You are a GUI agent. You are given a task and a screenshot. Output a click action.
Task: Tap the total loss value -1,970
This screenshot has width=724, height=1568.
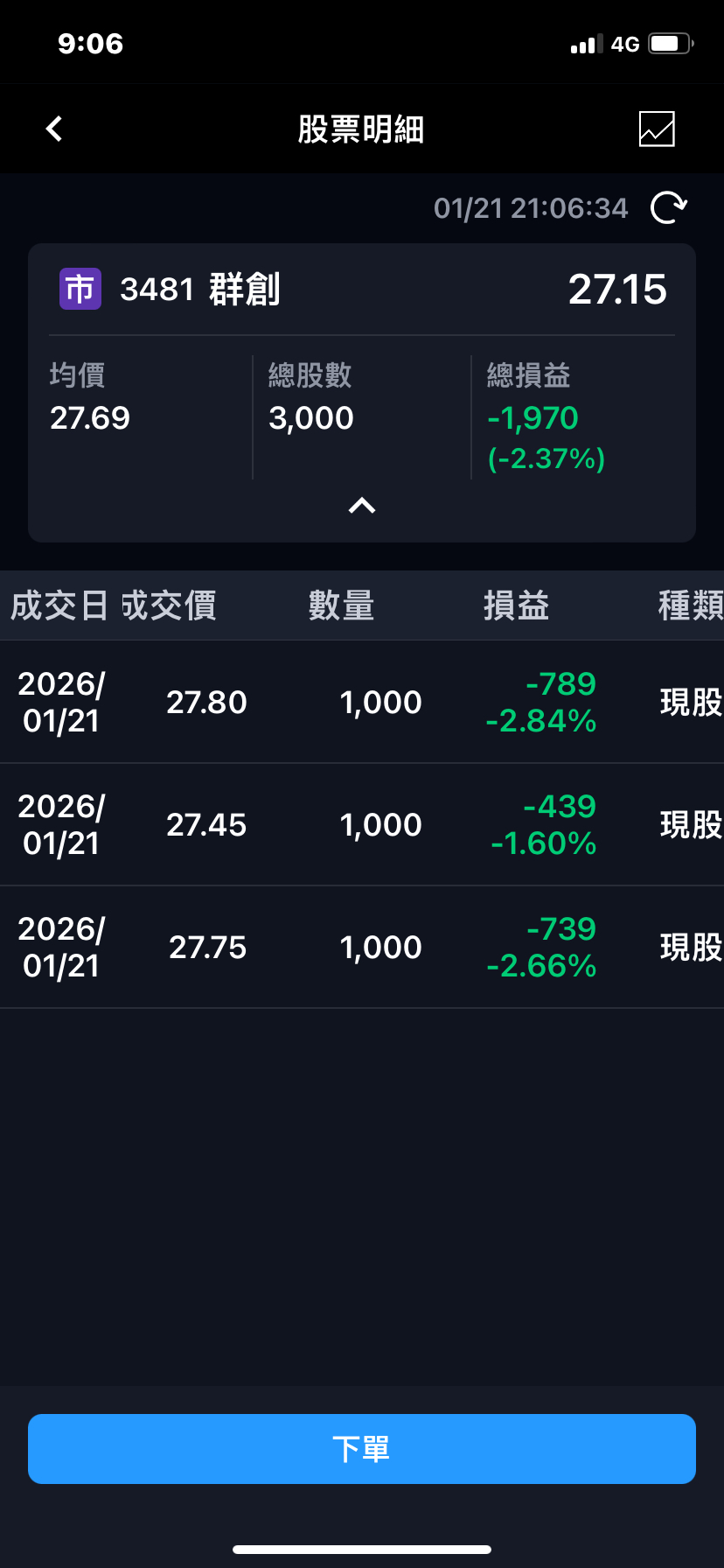point(532,418)
